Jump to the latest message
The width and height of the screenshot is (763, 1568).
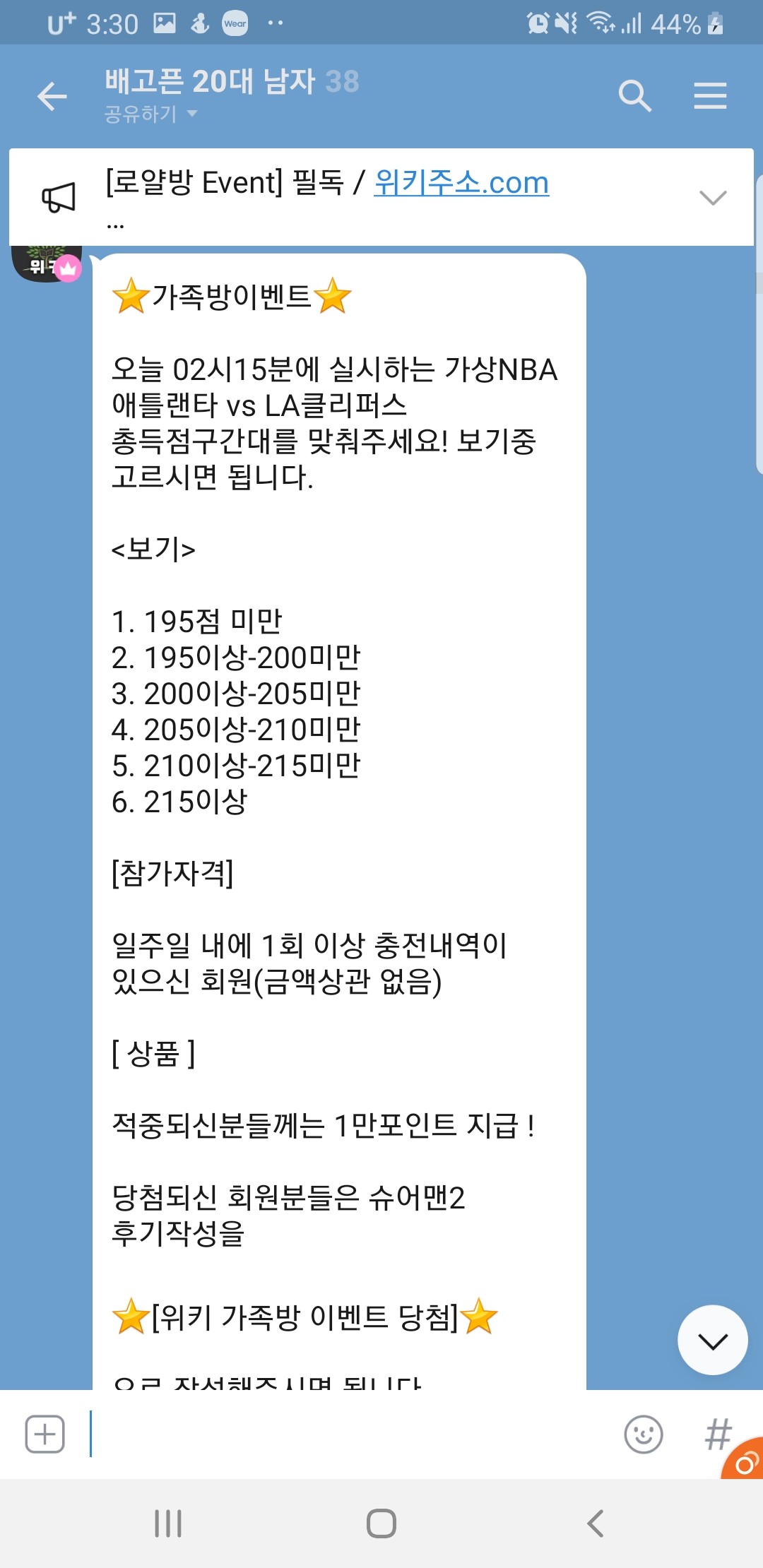[712, 1340]
